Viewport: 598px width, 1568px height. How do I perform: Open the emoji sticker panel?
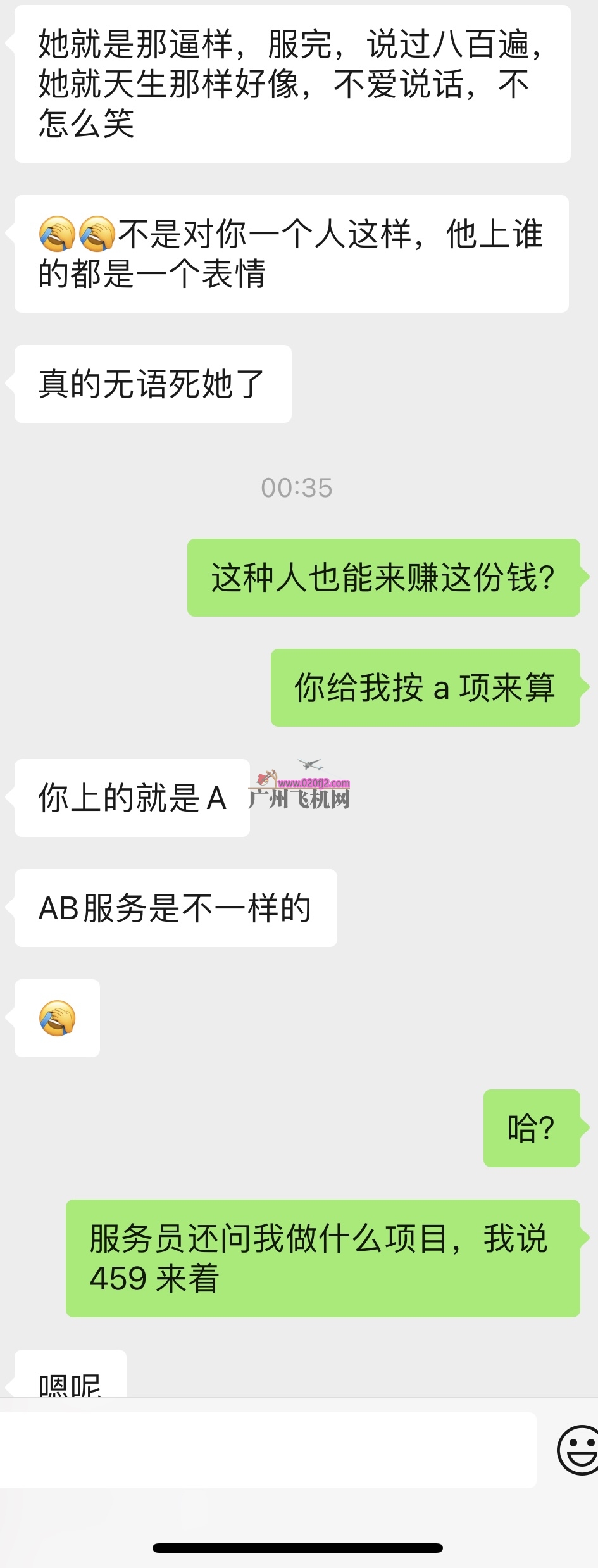click(578, 1450)
